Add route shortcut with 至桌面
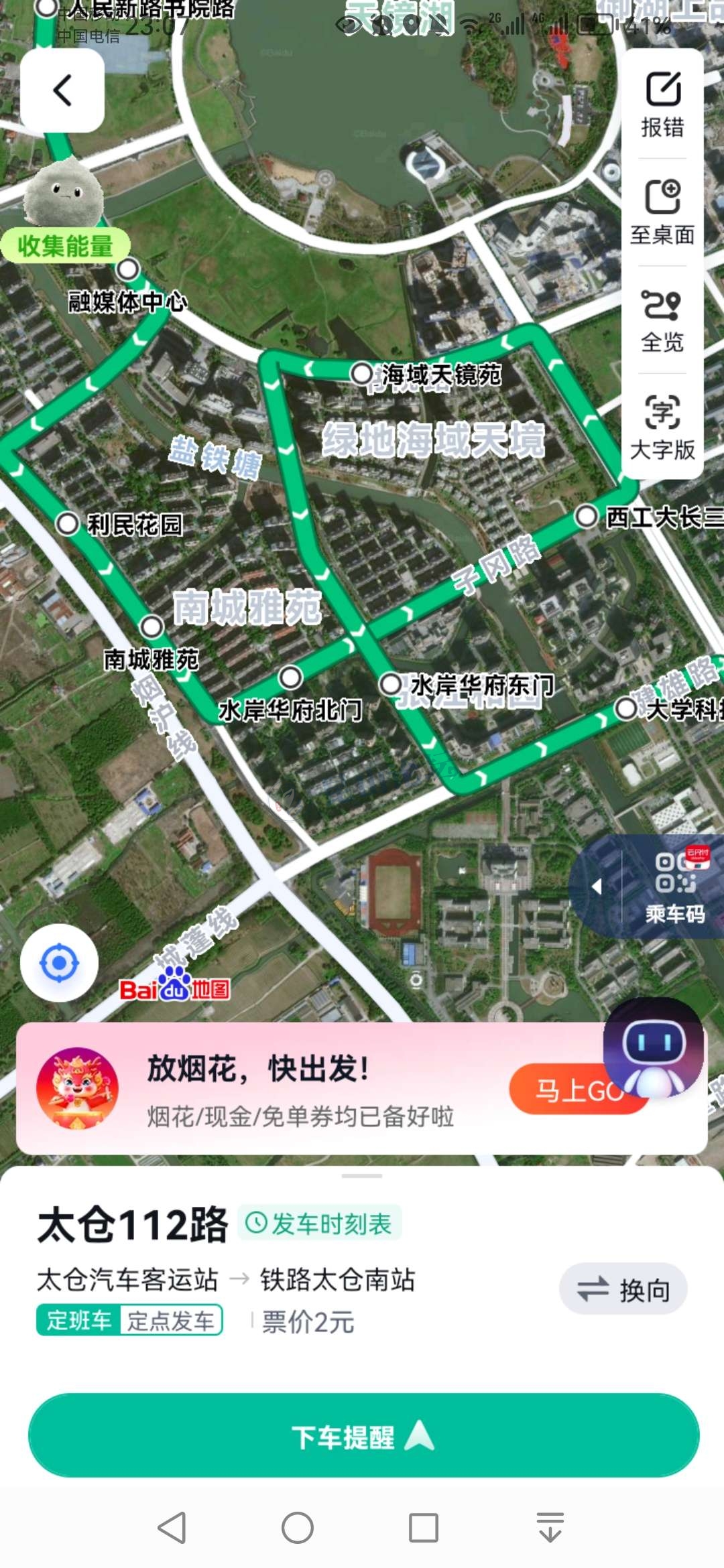This screenshot has width=724, height=1568. [662, 212]
